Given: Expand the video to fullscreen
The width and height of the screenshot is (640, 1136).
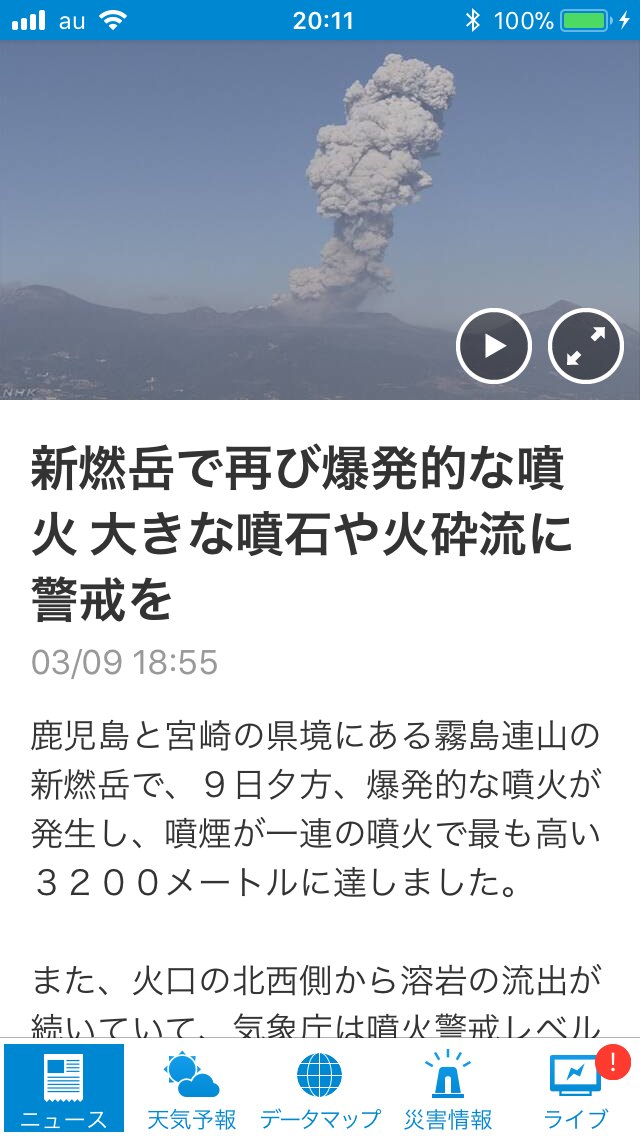Looking at the screenshot, I should tap(586, 346).
